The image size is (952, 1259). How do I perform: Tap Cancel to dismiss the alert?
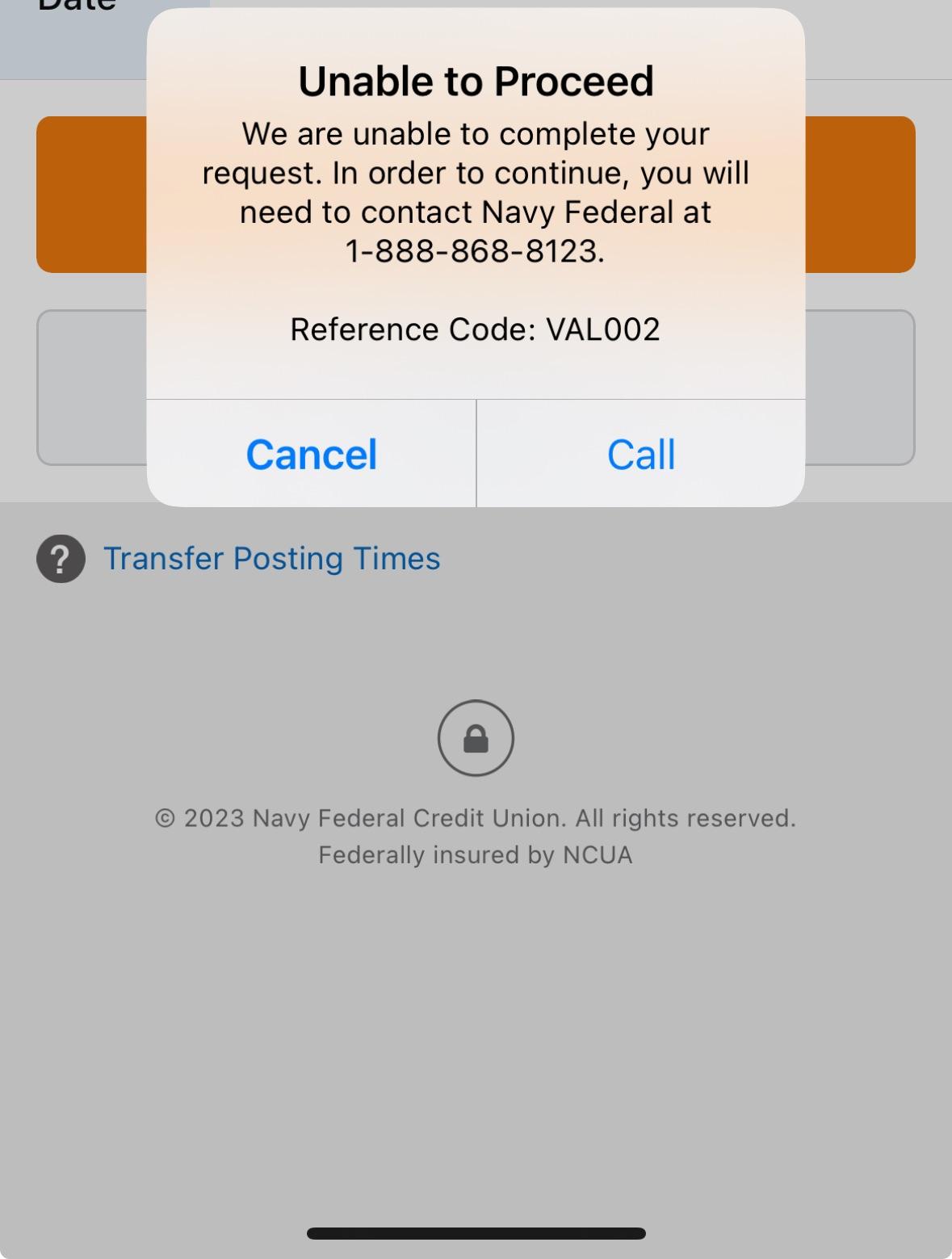(x=311, y=454)
